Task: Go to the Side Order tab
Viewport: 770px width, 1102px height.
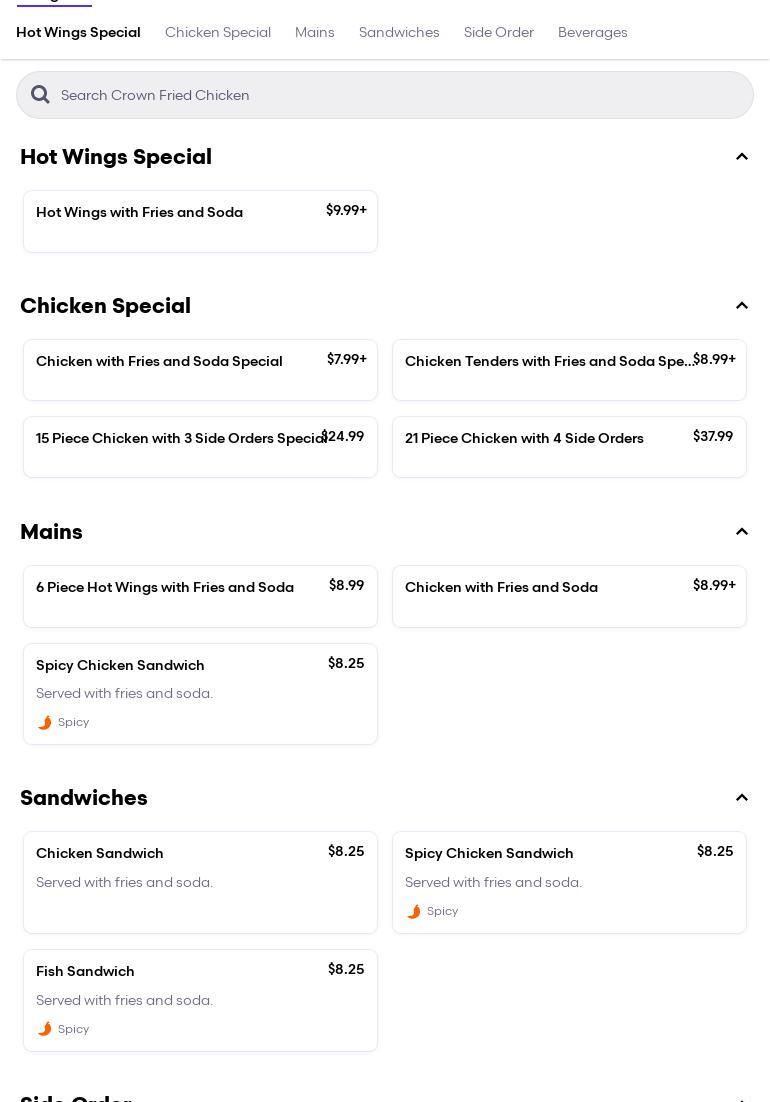Action: [499, 33]
